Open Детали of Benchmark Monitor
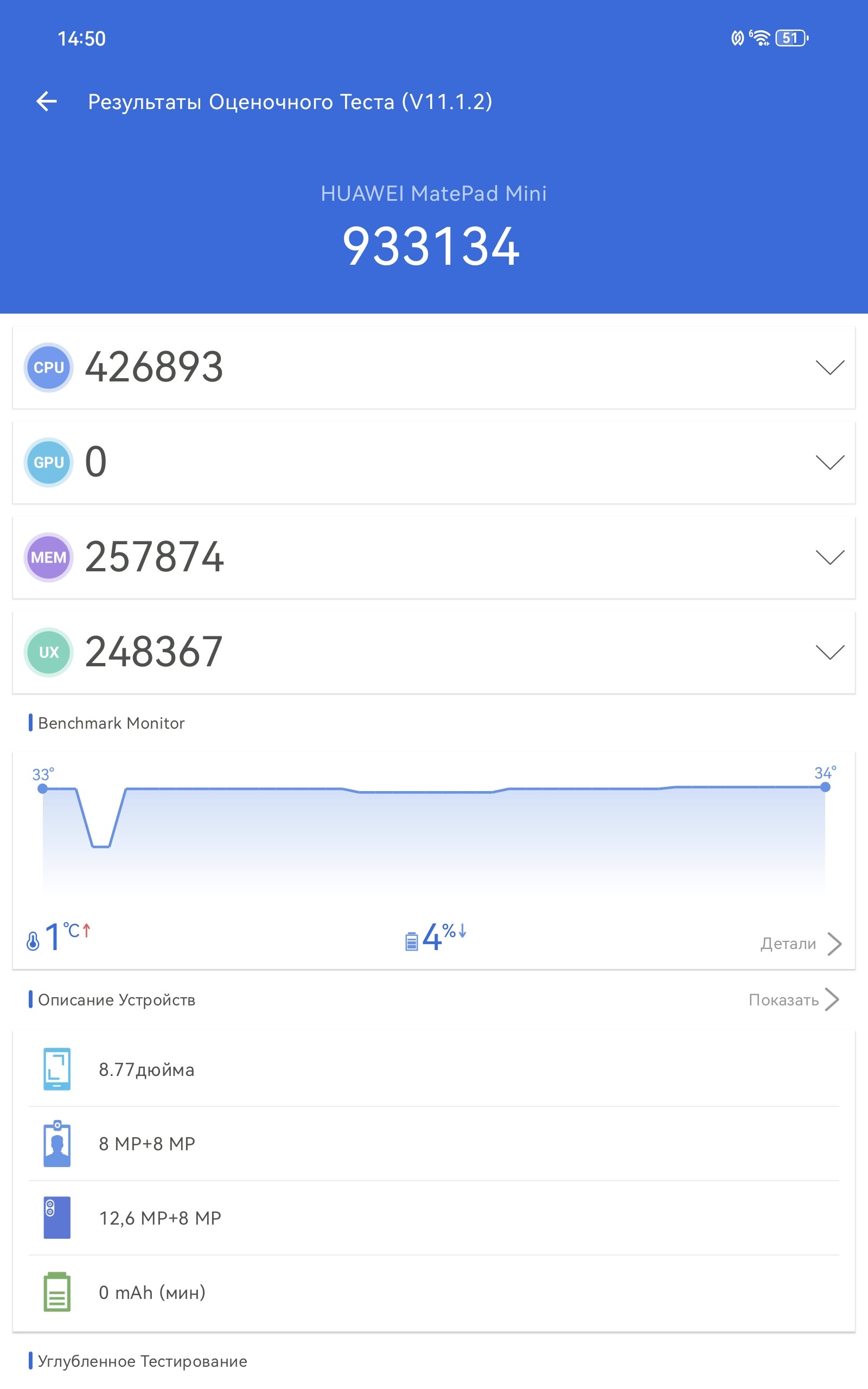The height and width of the screenshot is (1389, 868). (x=801, y=944)
